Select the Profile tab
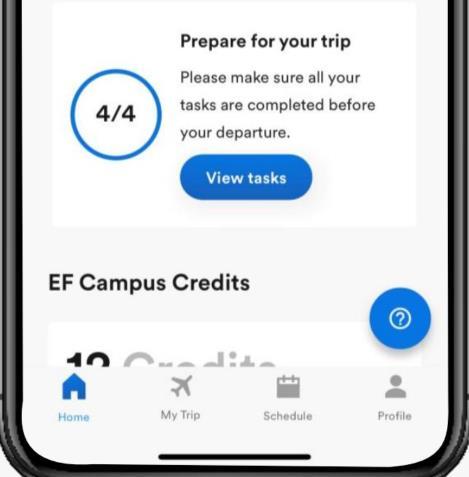This screenshot has width=469, height=477. click(395, 399)
